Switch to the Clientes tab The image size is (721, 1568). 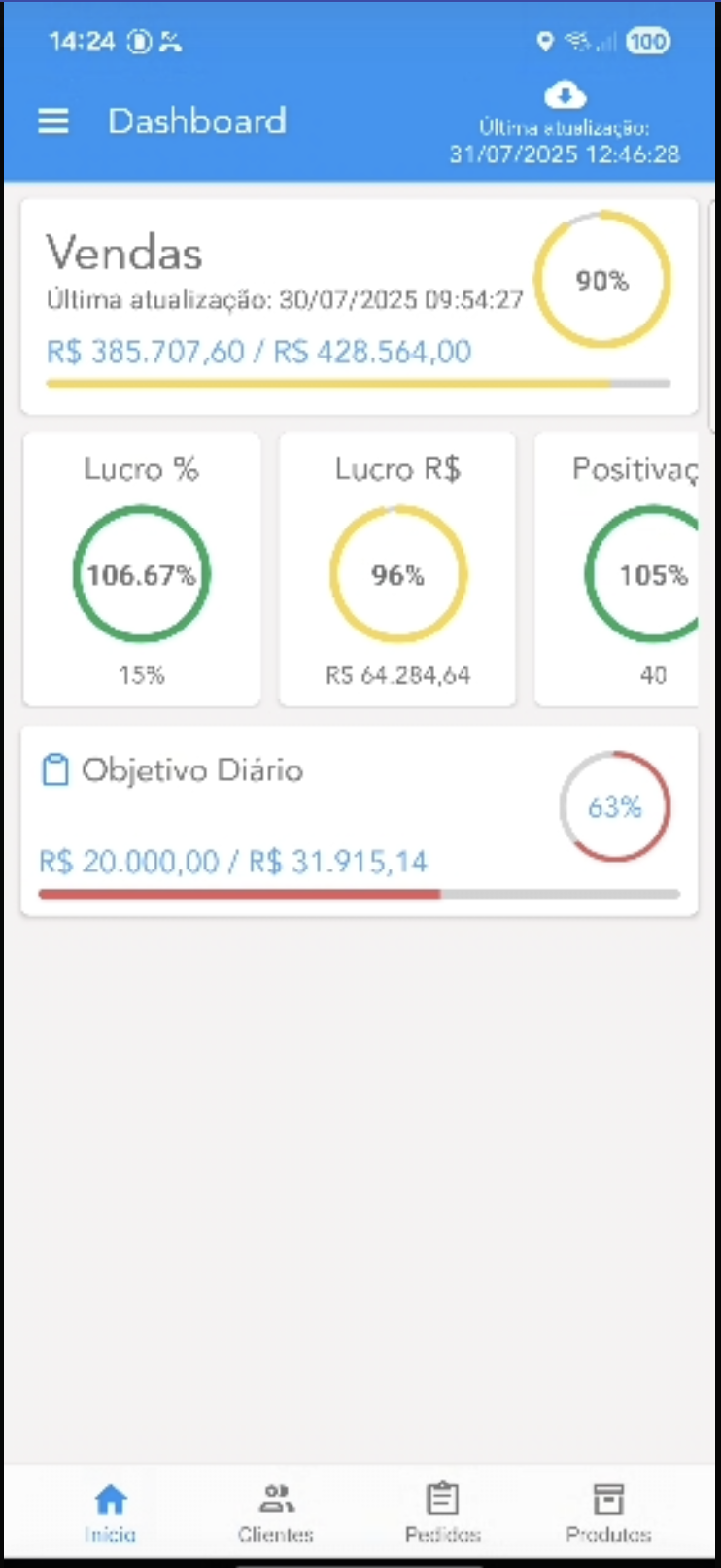(276, 1513)
